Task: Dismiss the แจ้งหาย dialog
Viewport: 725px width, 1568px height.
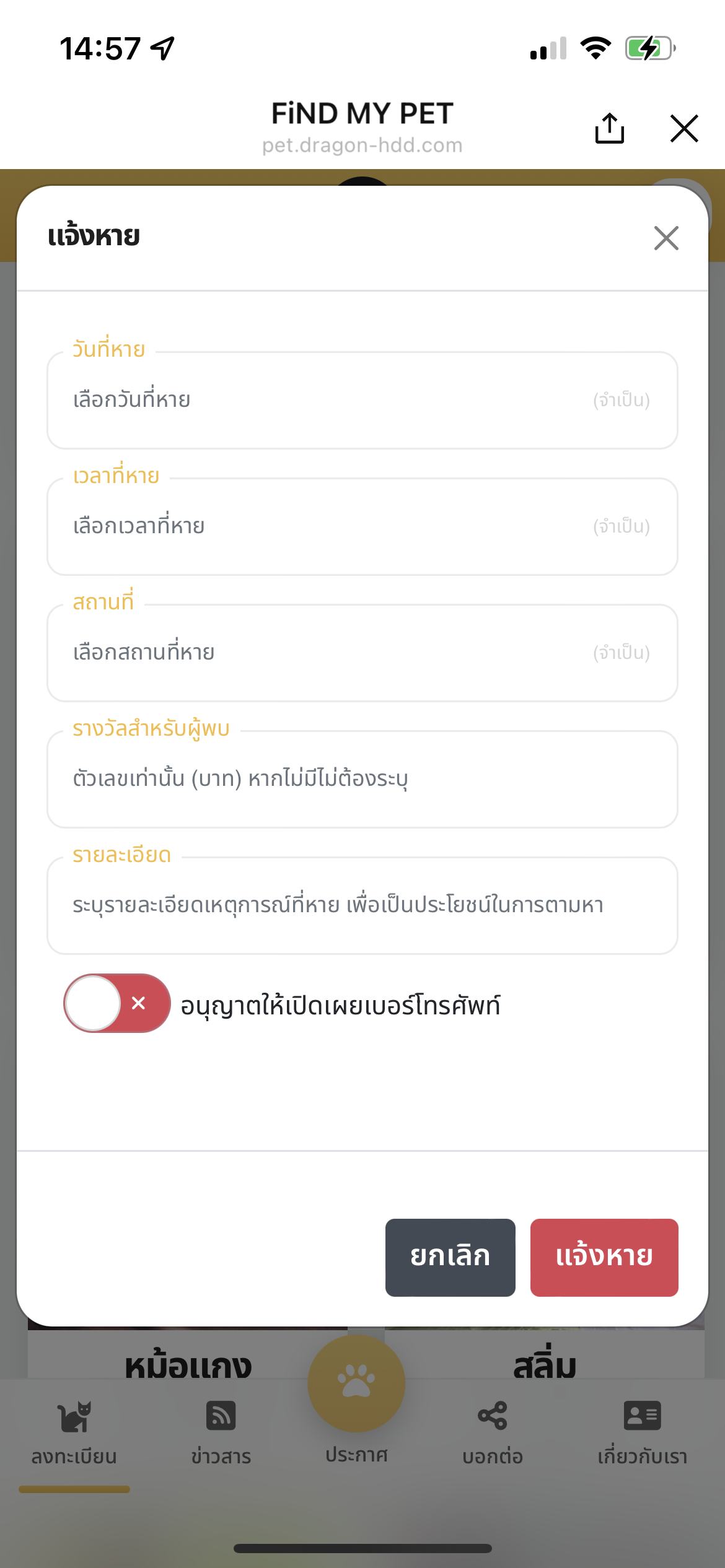Action: point(666,238)
